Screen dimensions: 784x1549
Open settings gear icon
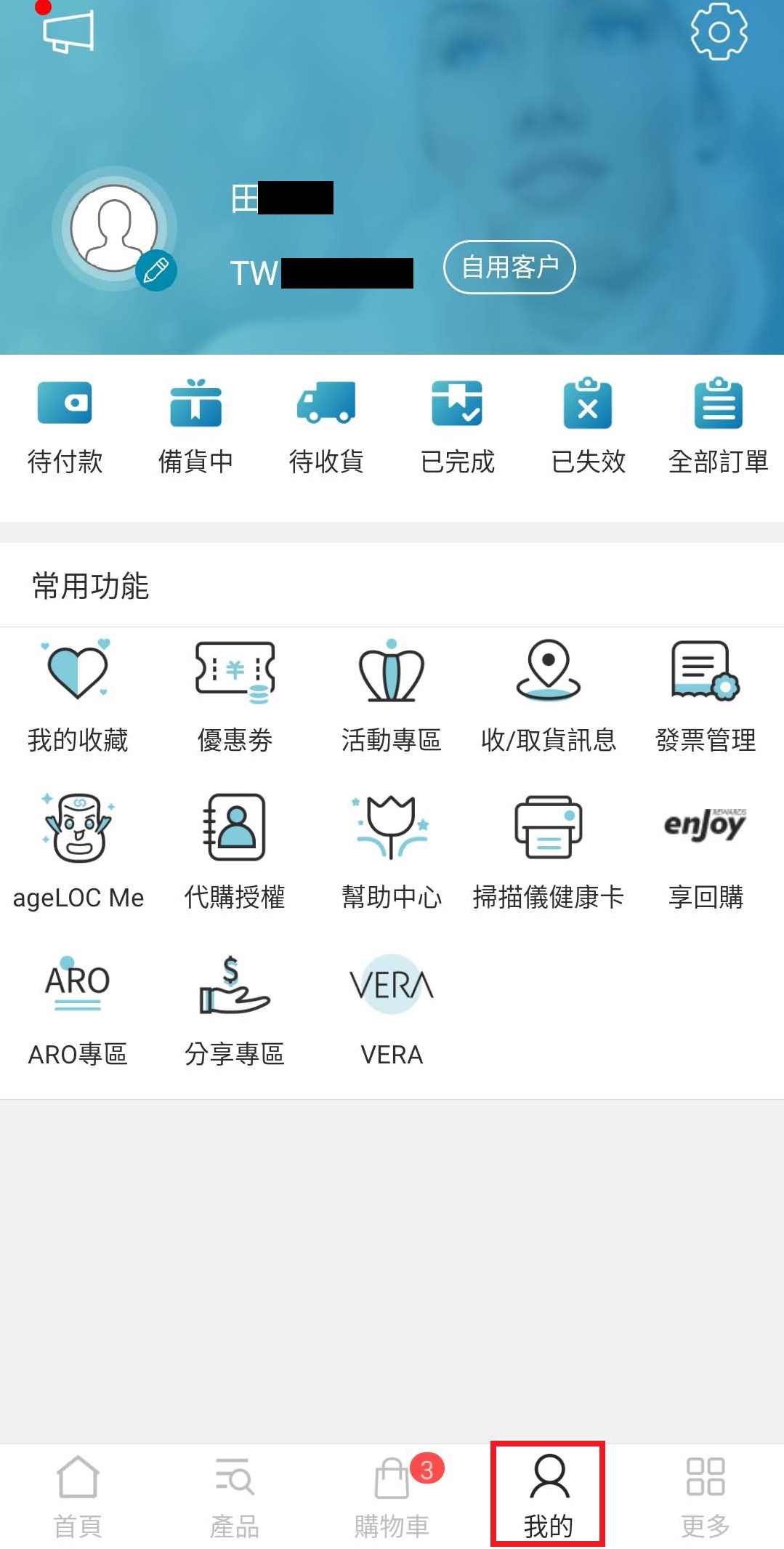click(x=718, y=32)
